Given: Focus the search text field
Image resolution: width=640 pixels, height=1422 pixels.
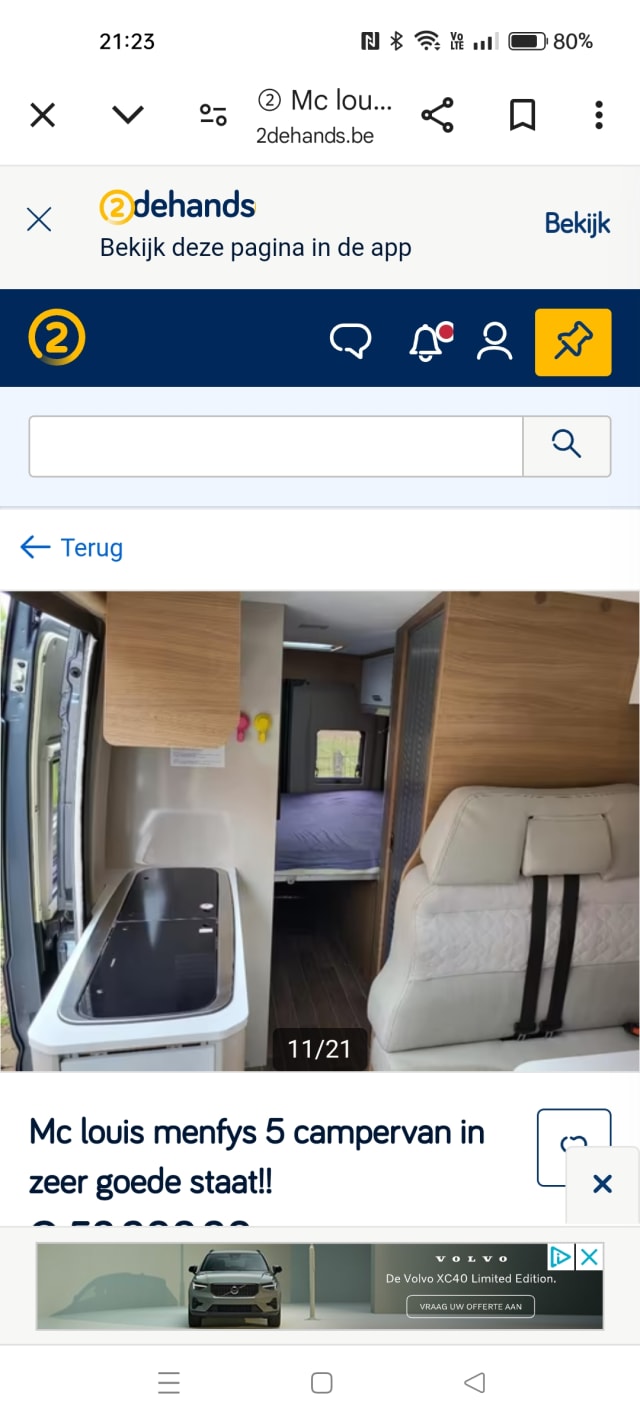Looking at the screenshot, I should [276, 446].
